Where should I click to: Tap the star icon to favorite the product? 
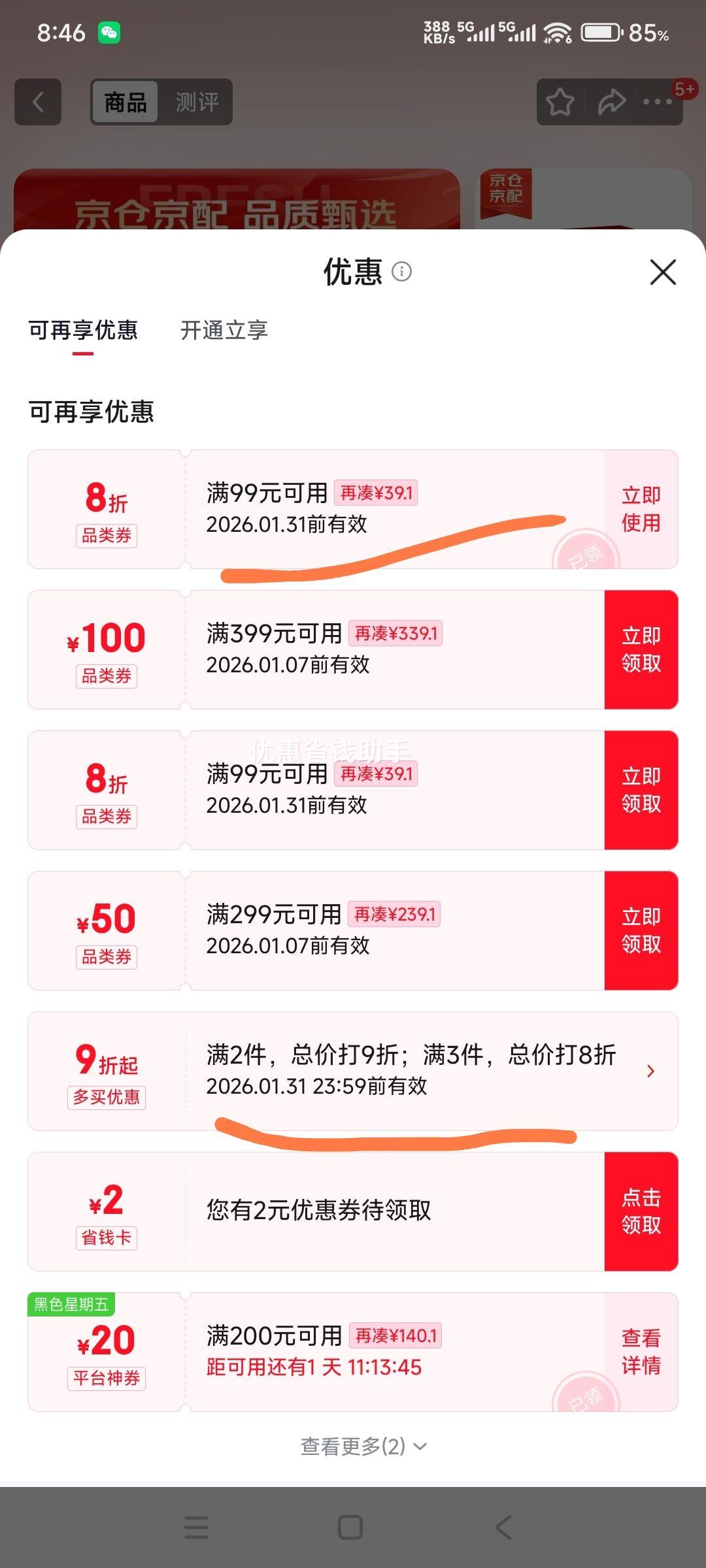561,101
